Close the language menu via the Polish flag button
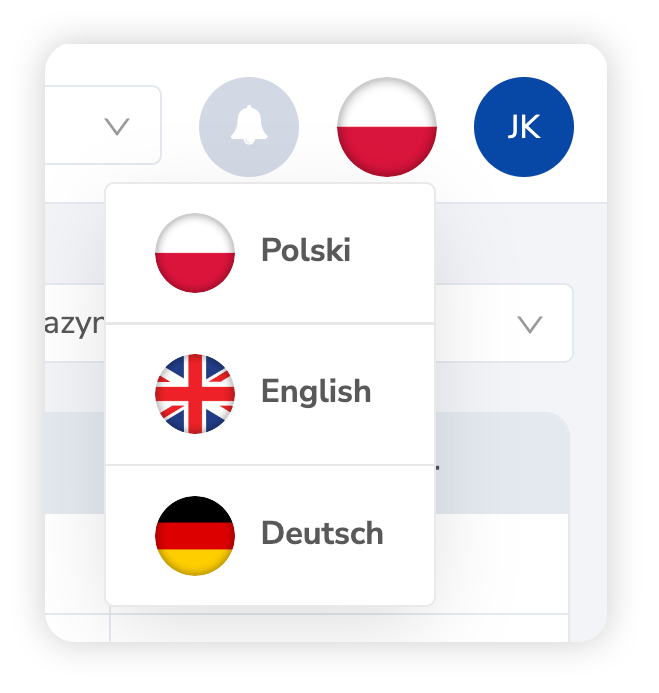 pos(387,127)
